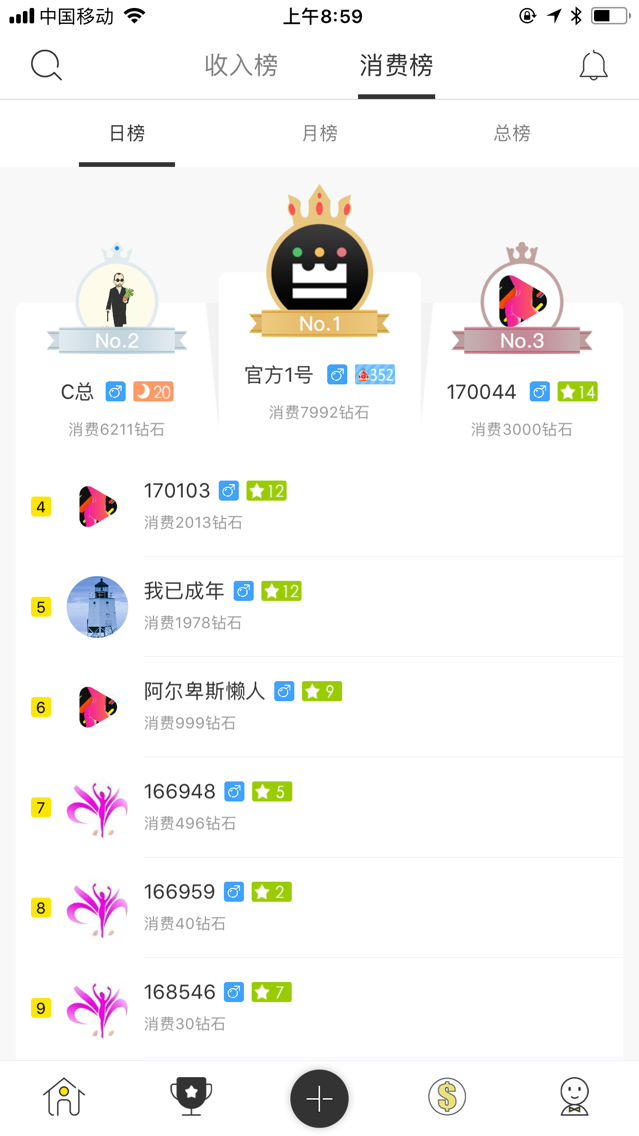This screenshot has width=639, height=1136.
Task: Open the search magnifier icon
Action: [x=46, y=66]
